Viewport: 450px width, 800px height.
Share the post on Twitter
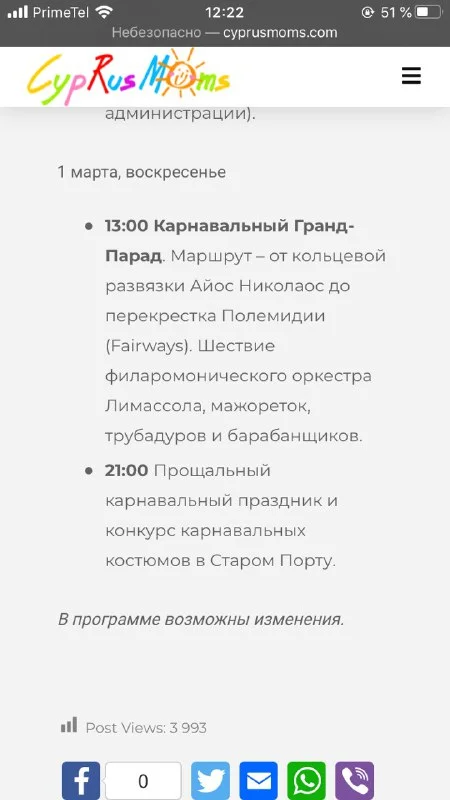(210, 781)
